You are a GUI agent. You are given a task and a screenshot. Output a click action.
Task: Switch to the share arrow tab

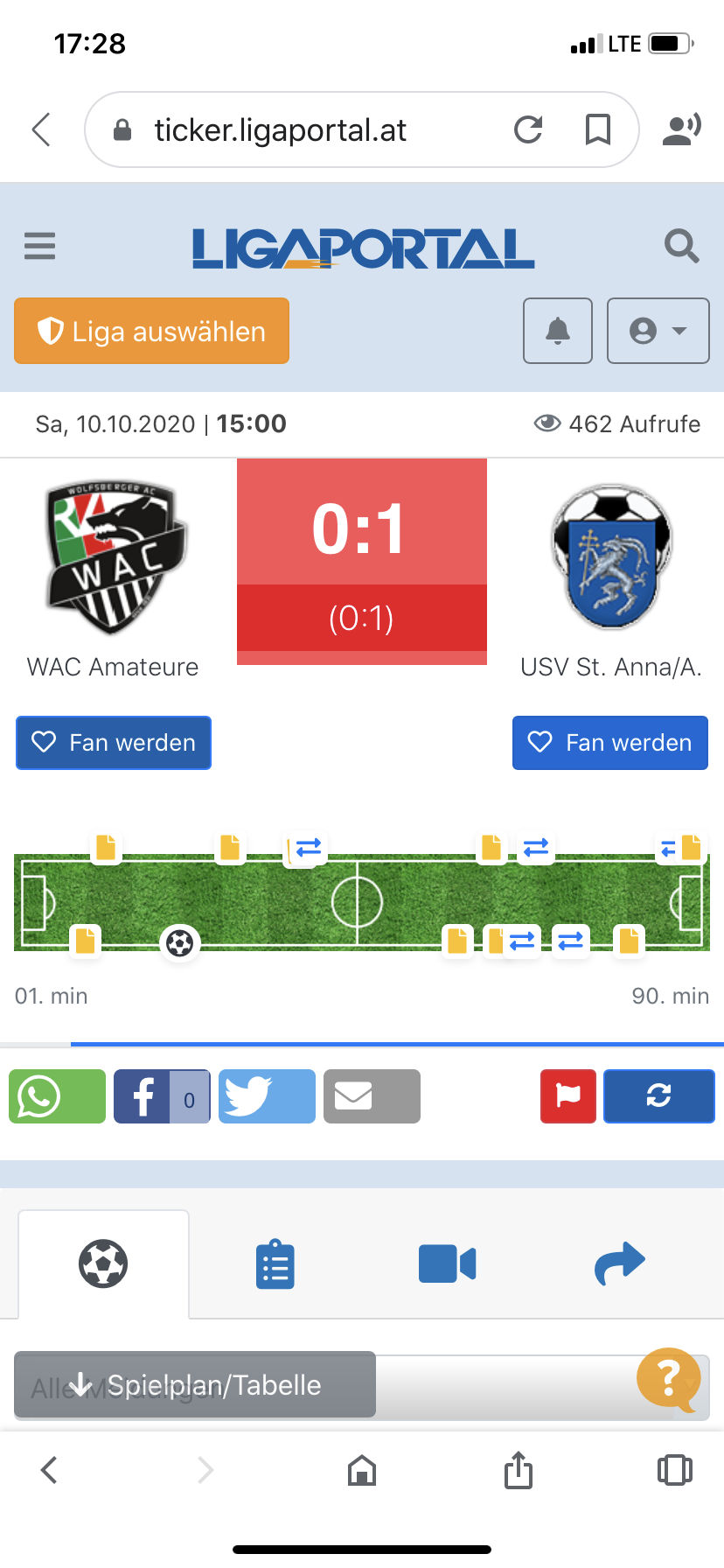[619, 1264]
